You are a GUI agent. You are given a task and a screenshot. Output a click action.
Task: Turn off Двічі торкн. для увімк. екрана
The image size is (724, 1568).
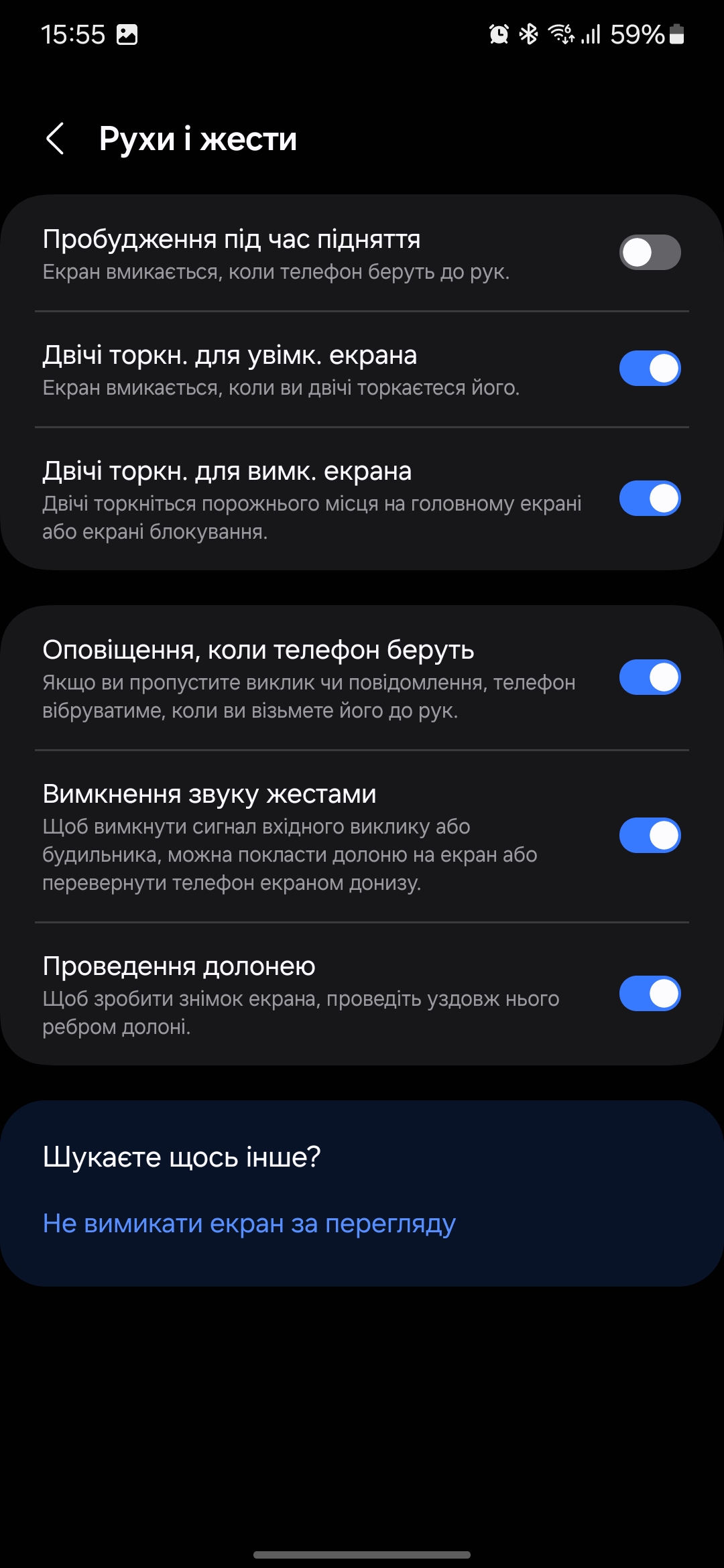coord(650,369)
